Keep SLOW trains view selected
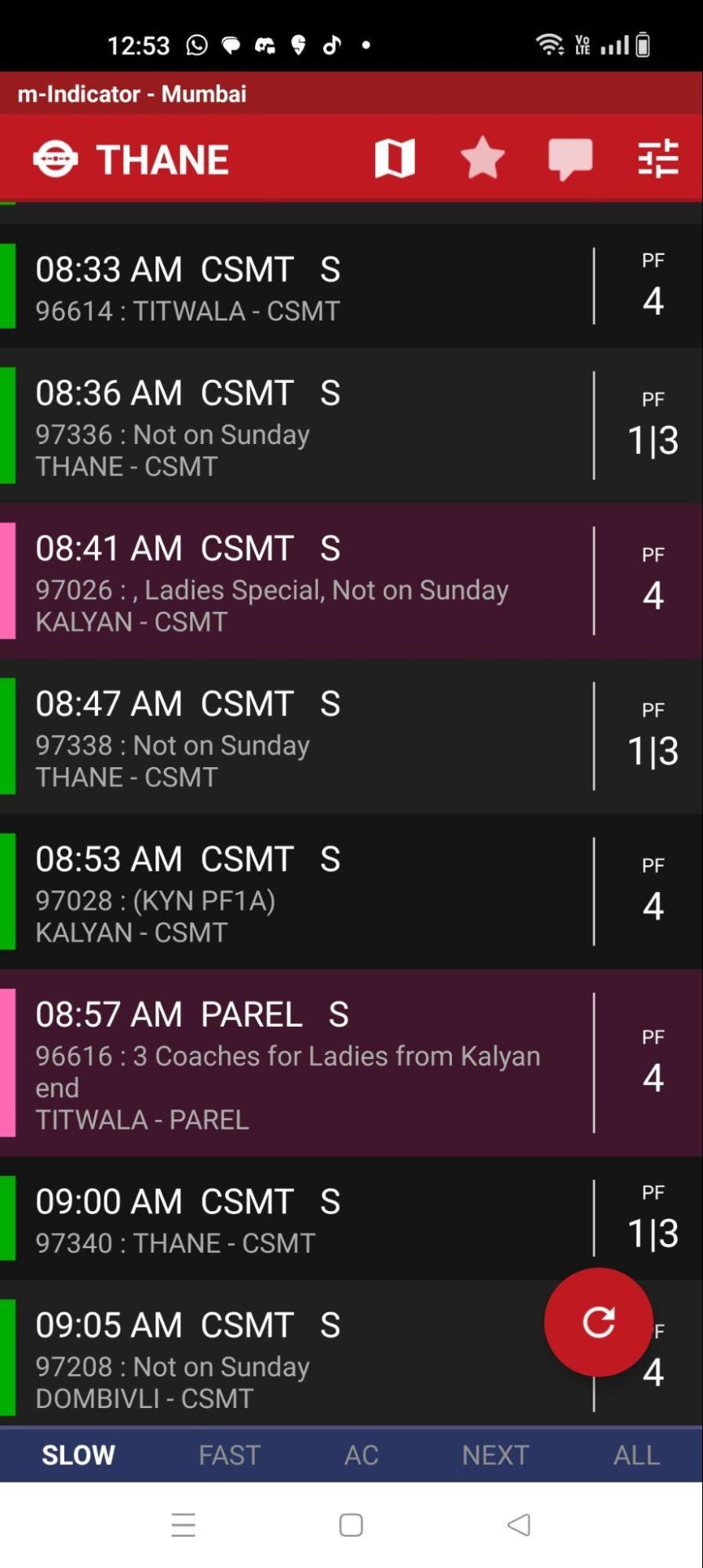 [x=77, y=1455]
